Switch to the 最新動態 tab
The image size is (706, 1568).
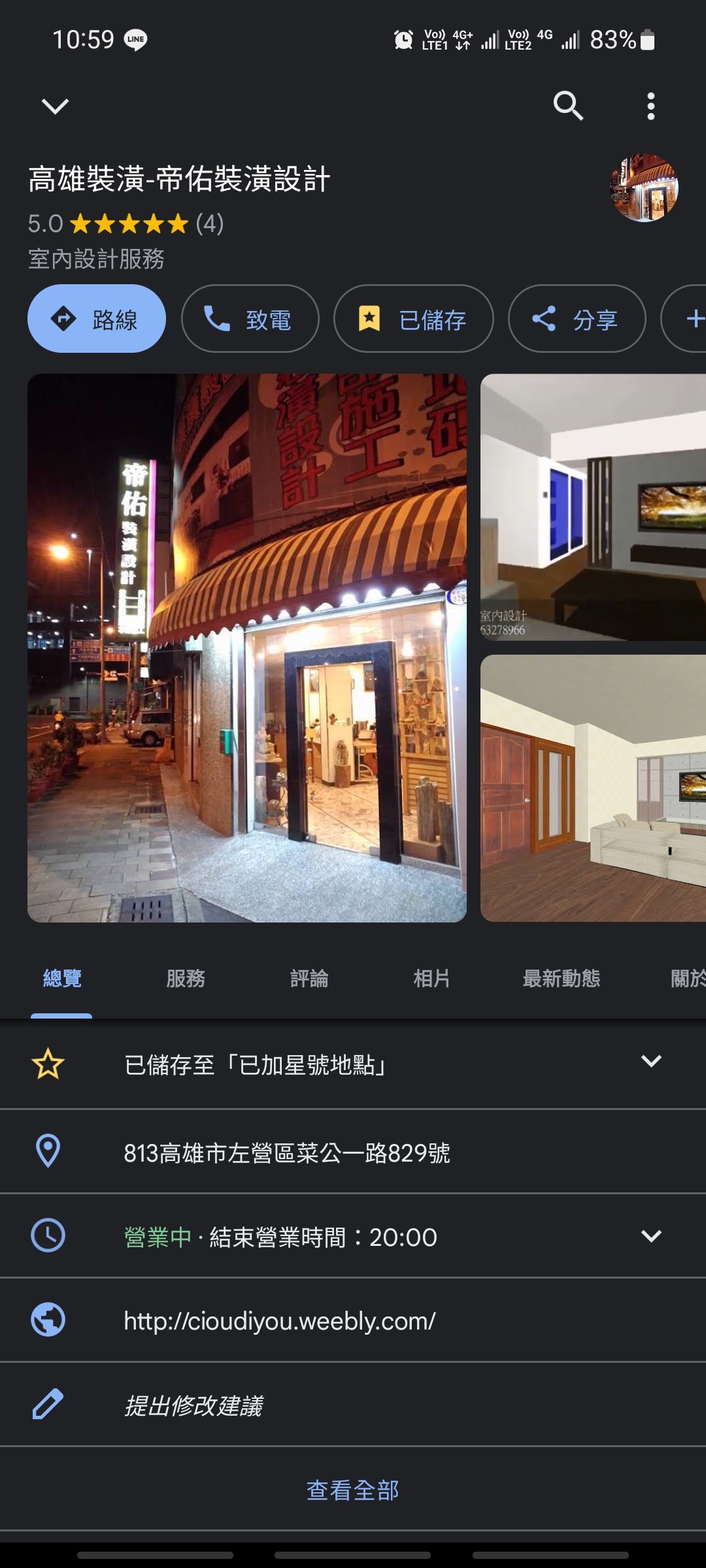click(x=561, y=978)
